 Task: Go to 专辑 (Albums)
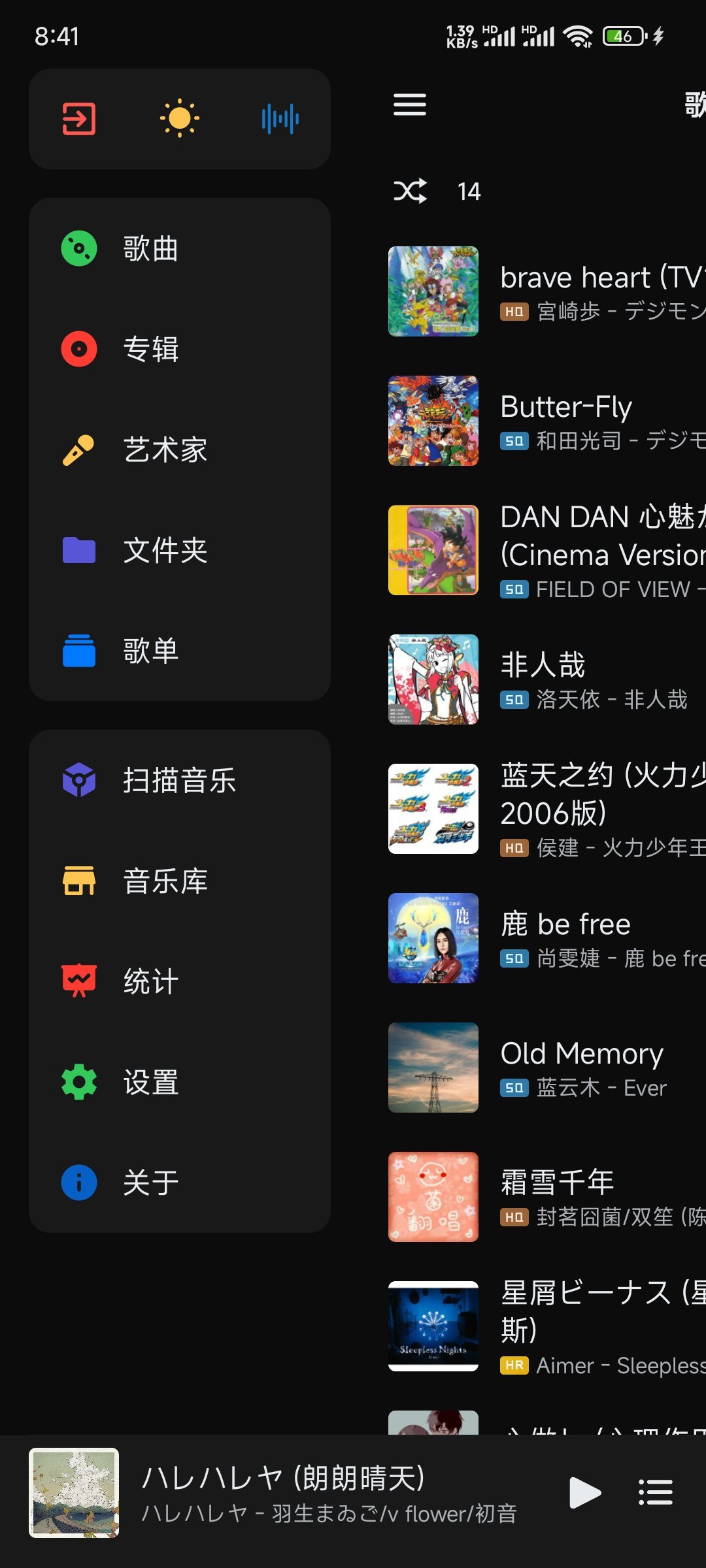(x=150, y=349)
